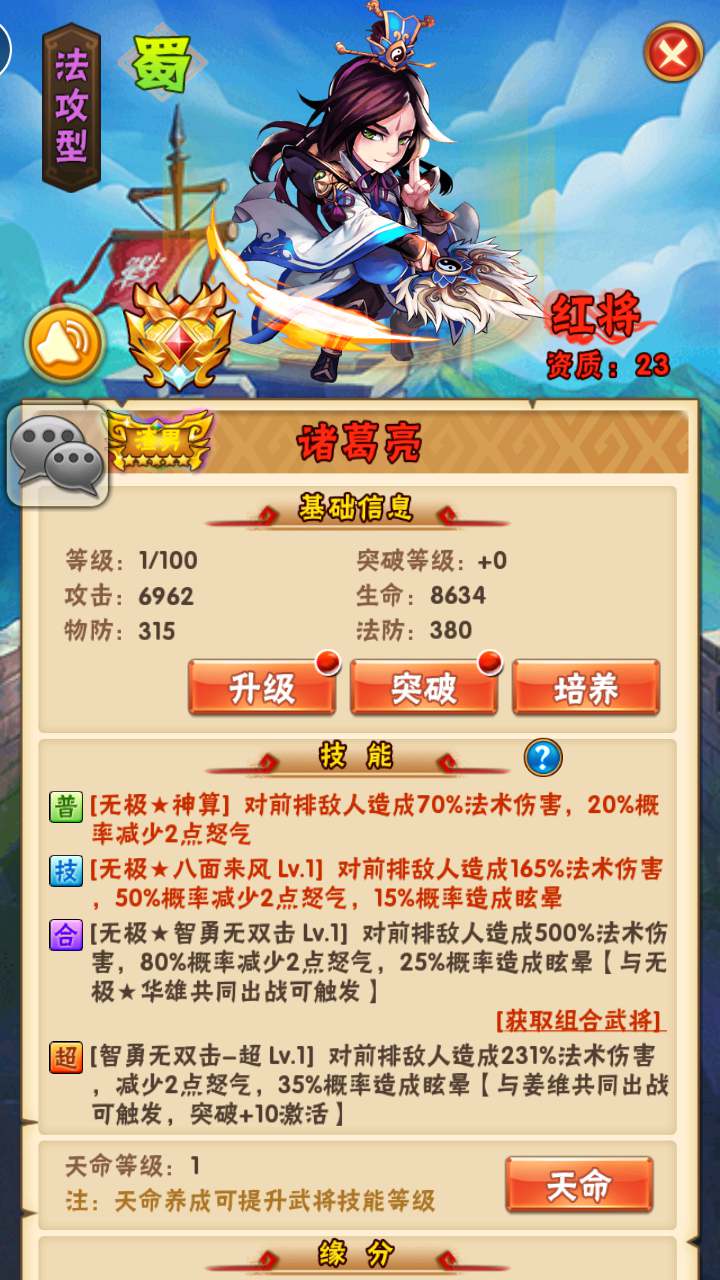Close the hero detail screen
The height and width of the screenshot is (1280, 720).
[x=673, y=53]
